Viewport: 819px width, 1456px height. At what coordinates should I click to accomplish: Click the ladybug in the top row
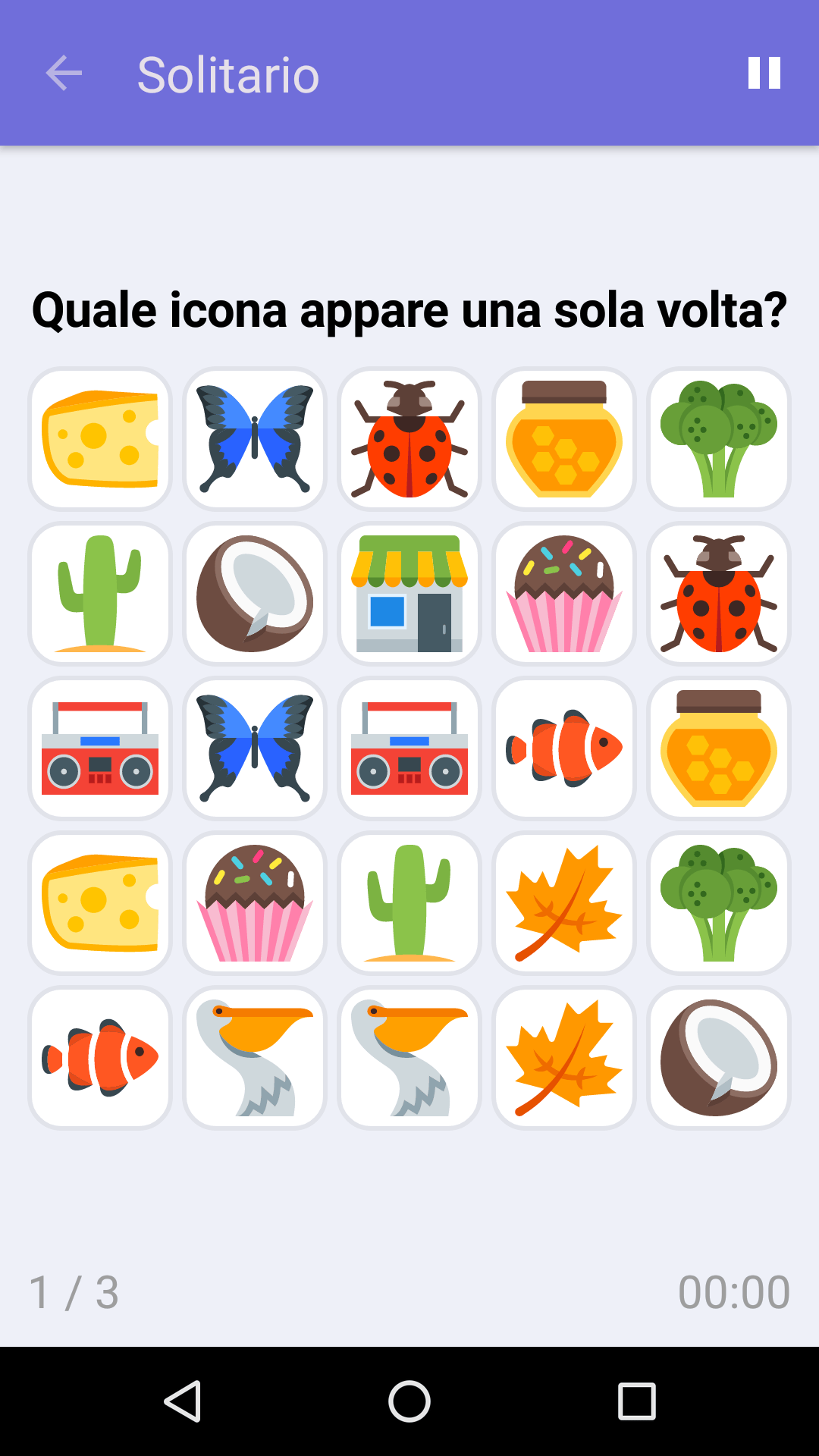tap(409, 440)
